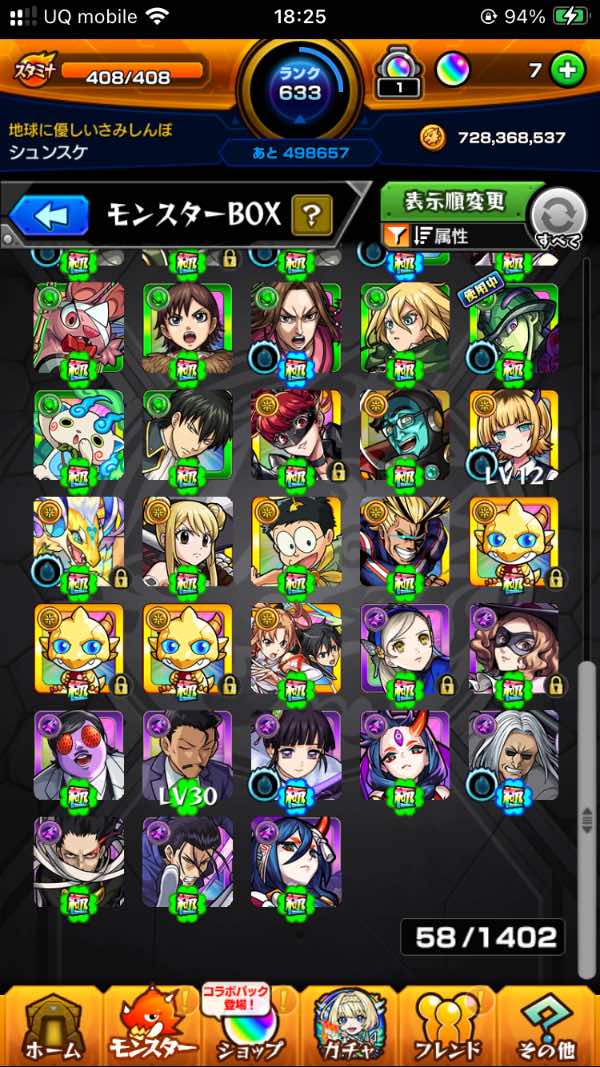
Task: Go back with the blue arrow button
Action: point(49,216)
